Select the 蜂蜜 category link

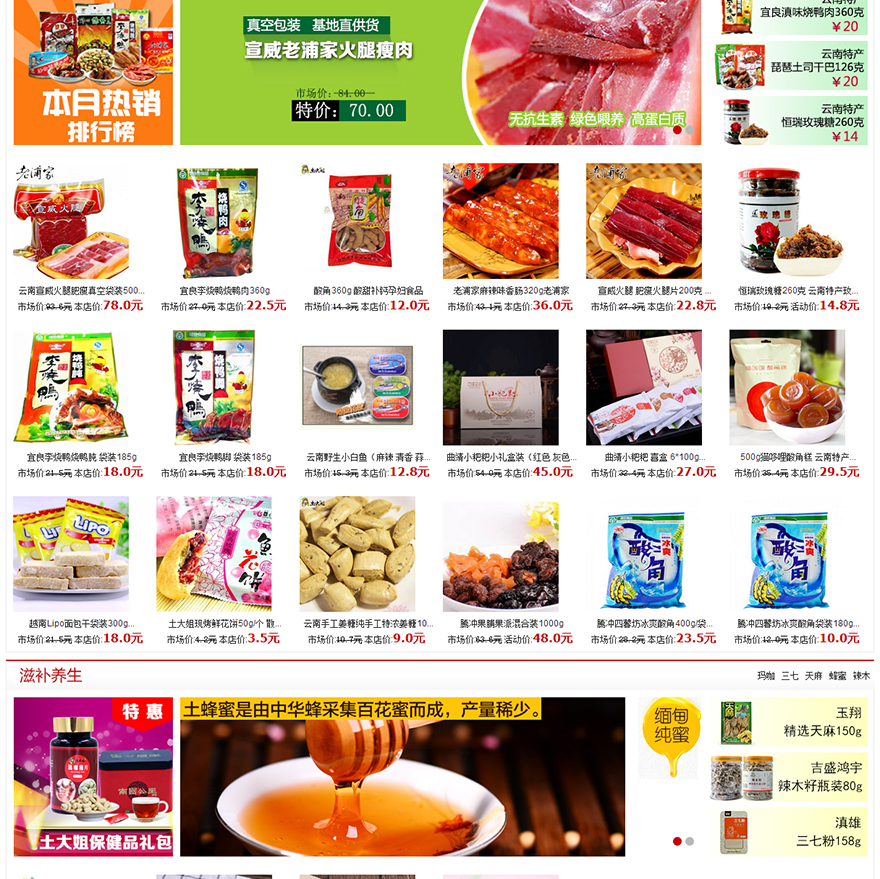[x=837, y=676]
